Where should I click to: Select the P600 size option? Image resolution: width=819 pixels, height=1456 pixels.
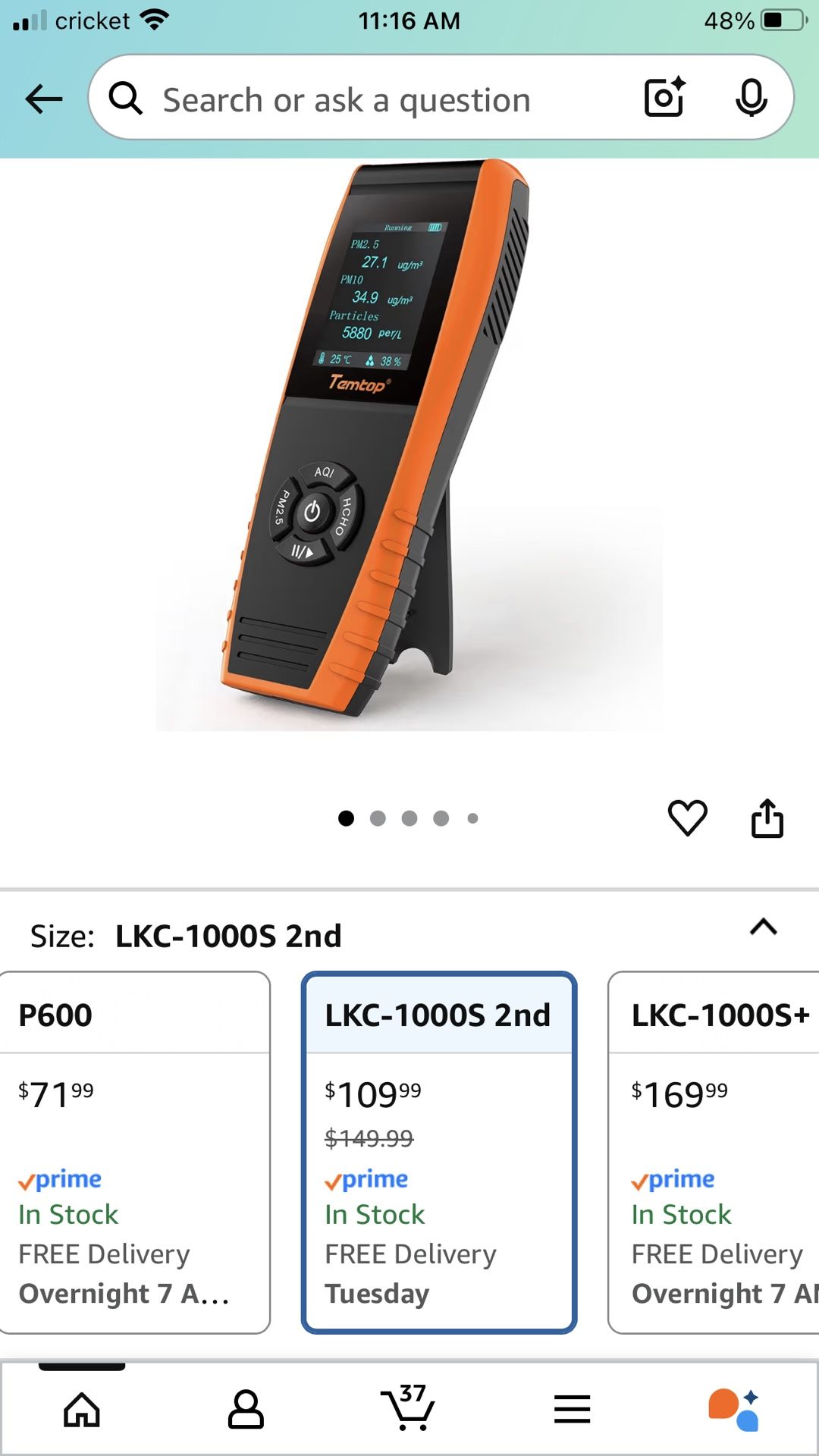tap(135, 1151)
